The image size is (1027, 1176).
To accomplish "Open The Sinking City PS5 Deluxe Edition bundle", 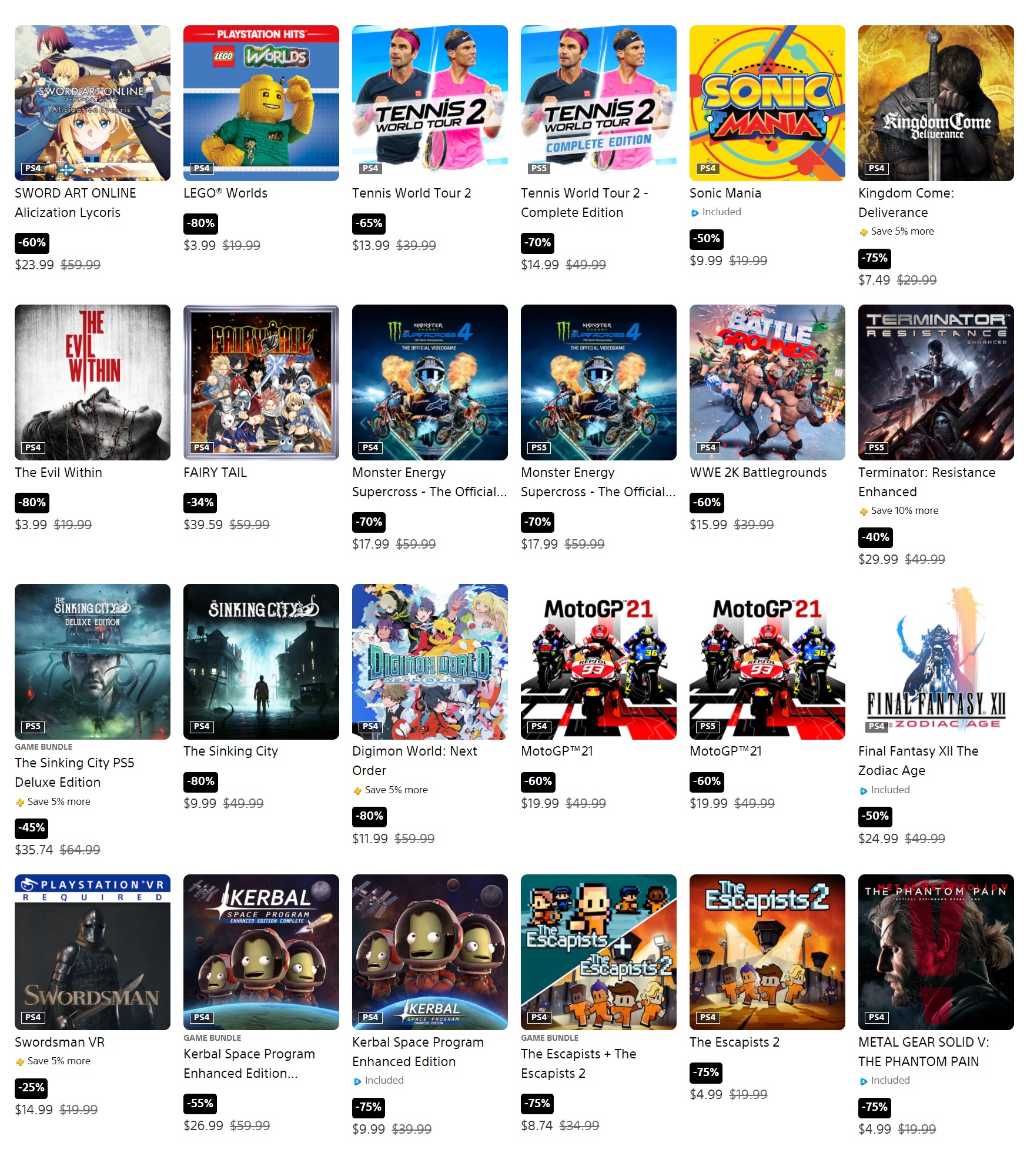I will point(92,661).
